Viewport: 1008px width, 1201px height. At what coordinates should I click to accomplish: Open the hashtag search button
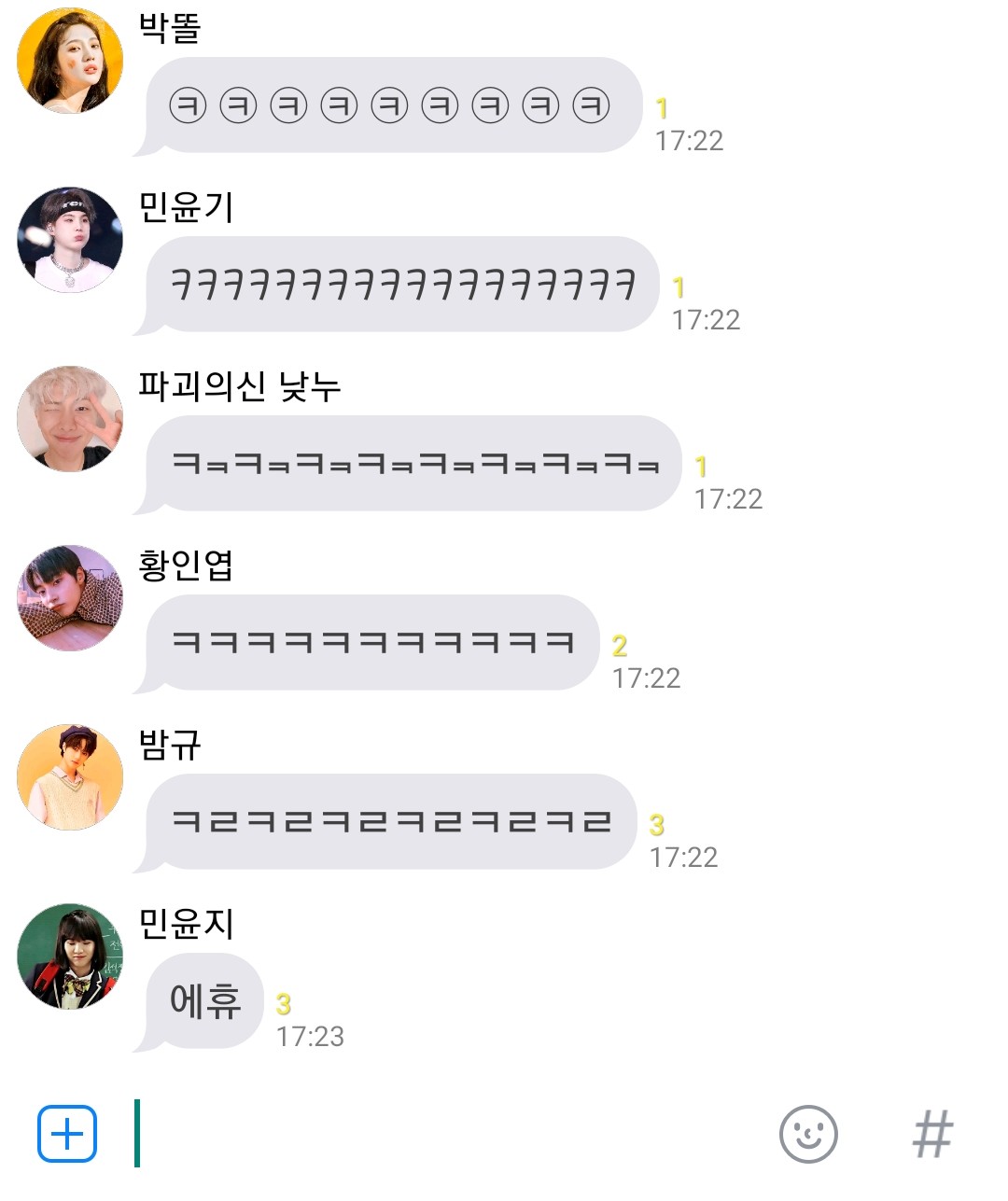(x=932, y=1134)
